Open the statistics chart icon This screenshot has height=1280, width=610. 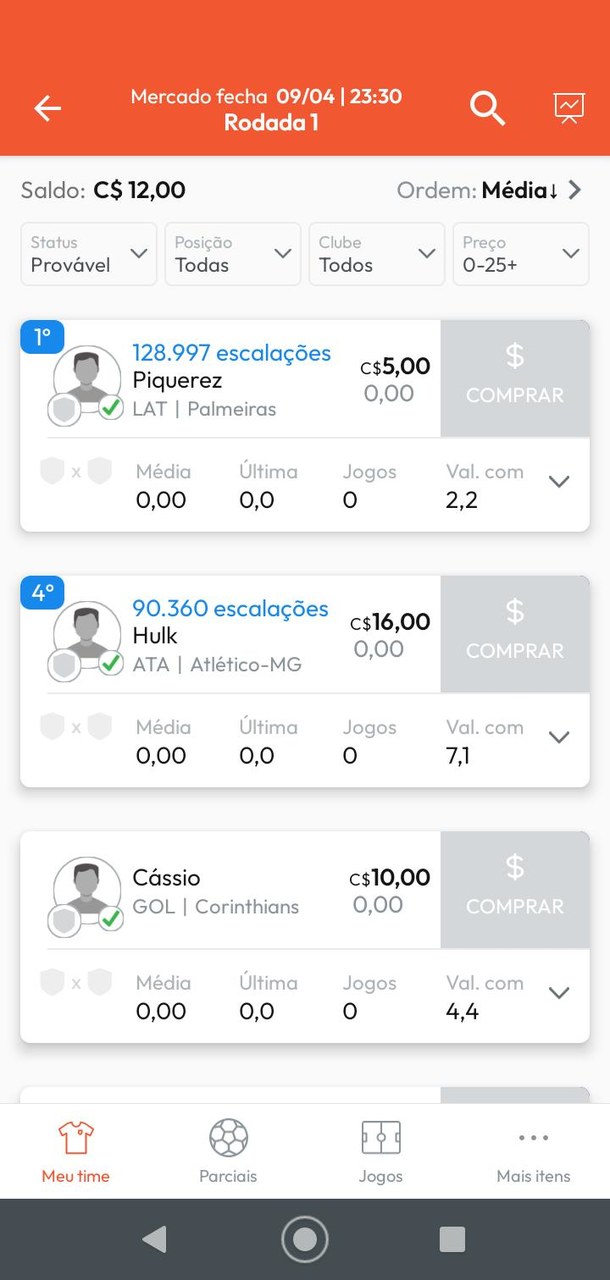(569, 108)
